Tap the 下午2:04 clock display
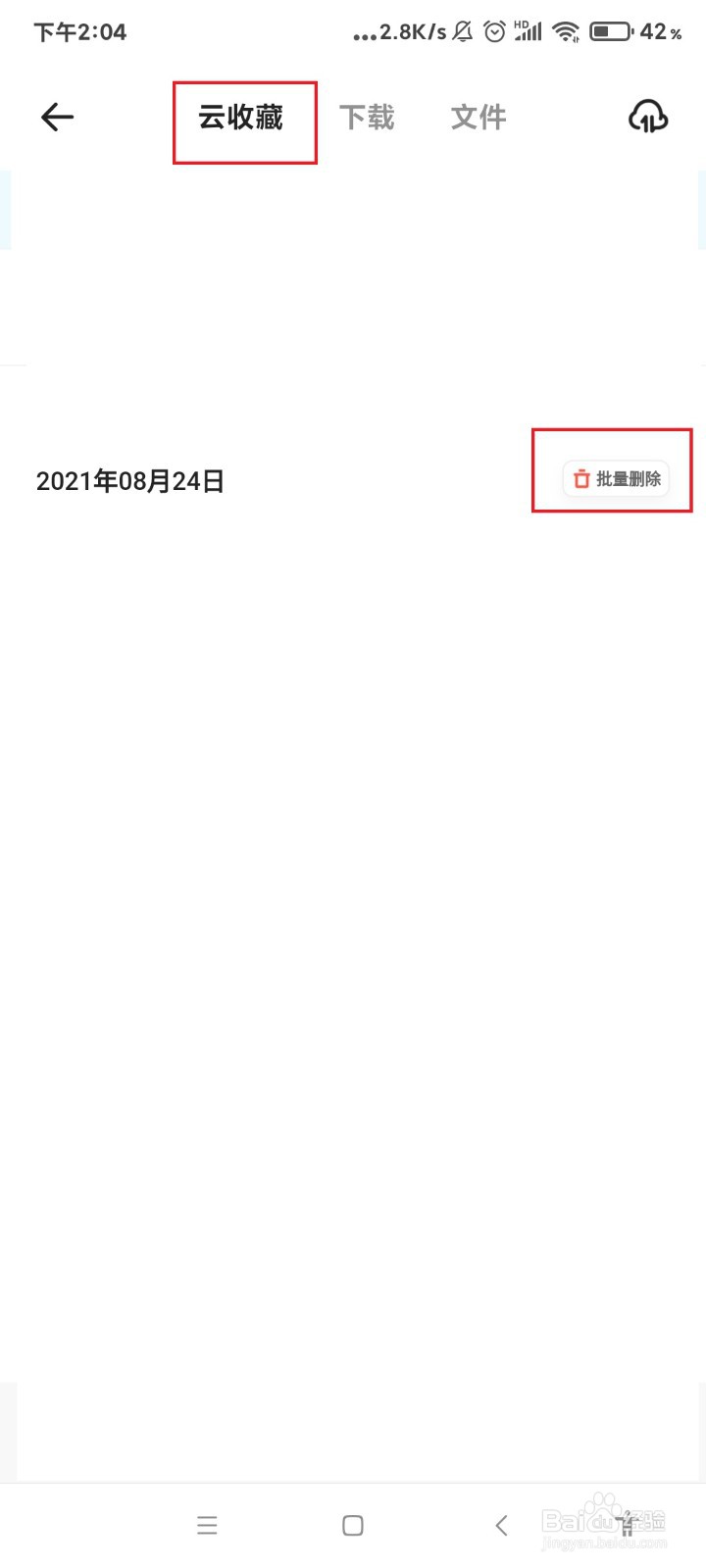Viewport: 706px width, 1568px height. (x=80, y=30)
